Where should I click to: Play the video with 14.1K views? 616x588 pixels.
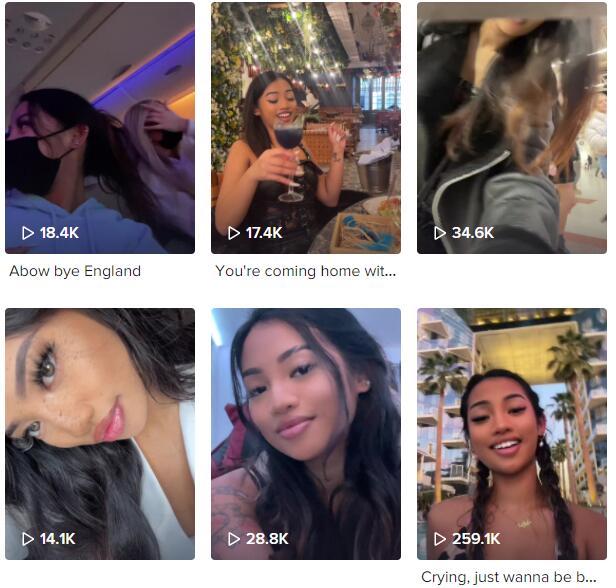pos(100,433)
